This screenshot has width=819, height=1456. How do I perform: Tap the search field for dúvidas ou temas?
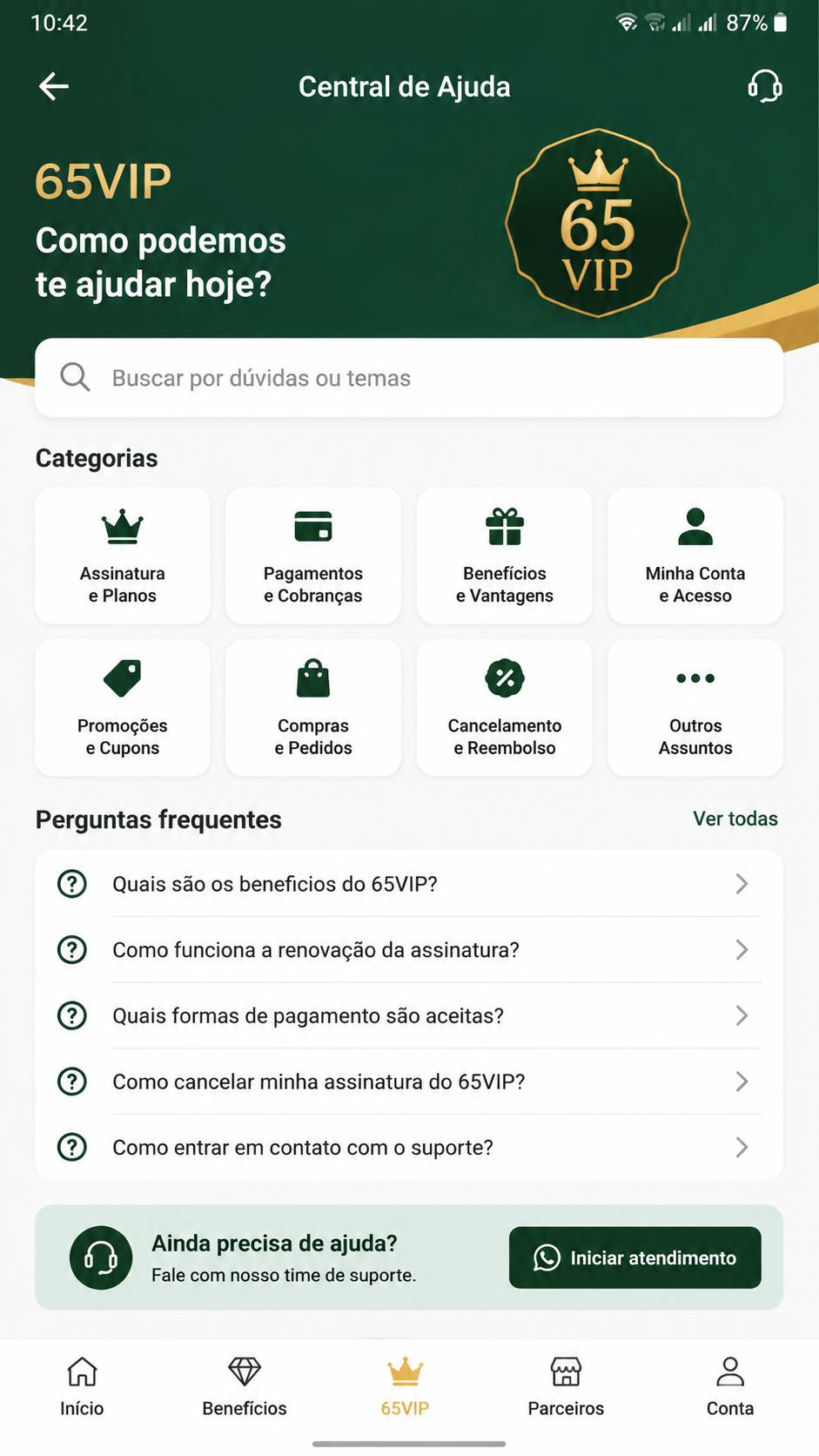point(409,378)
